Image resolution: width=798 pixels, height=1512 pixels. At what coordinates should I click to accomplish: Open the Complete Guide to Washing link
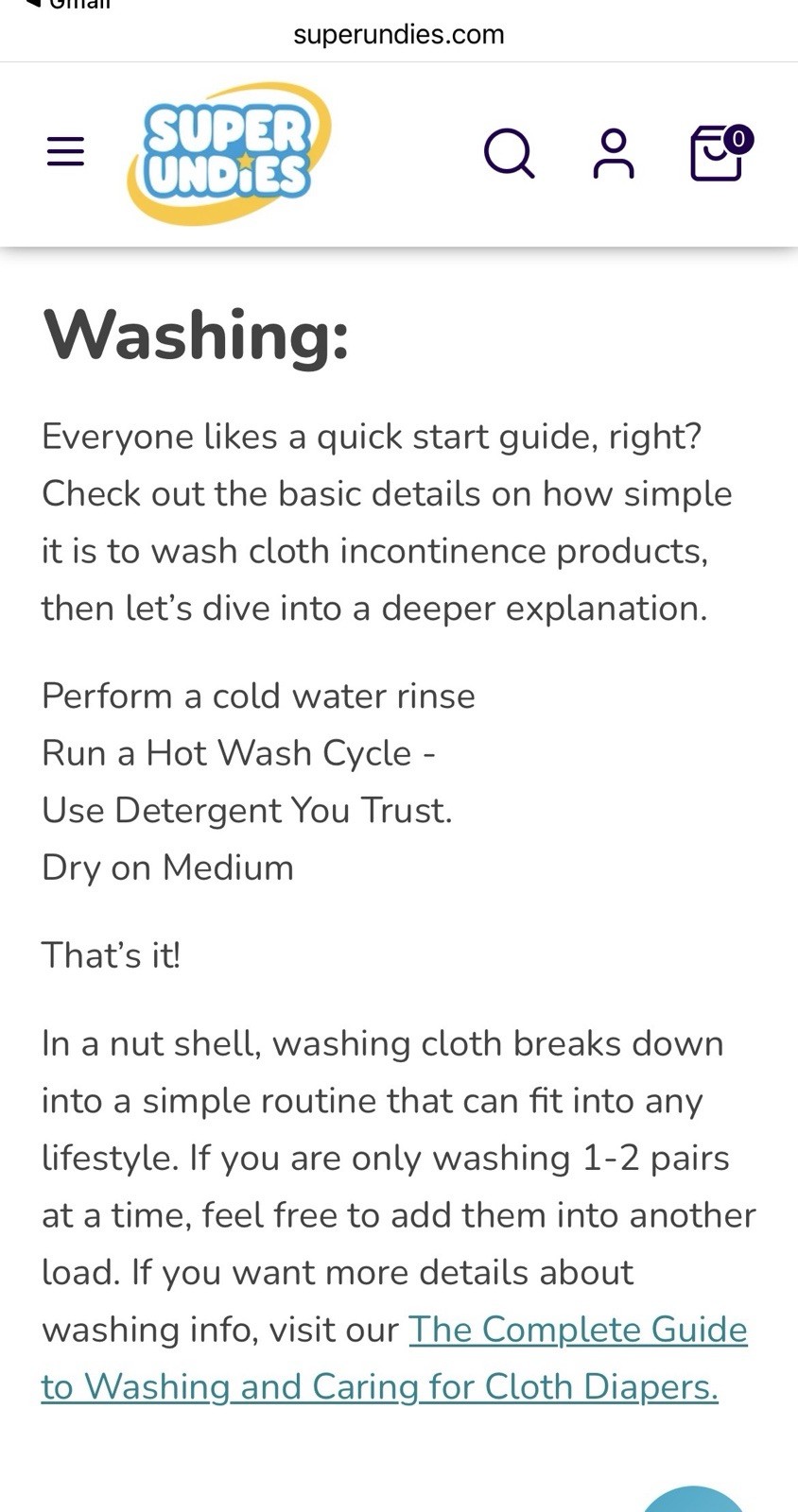tap(394, 1358)
